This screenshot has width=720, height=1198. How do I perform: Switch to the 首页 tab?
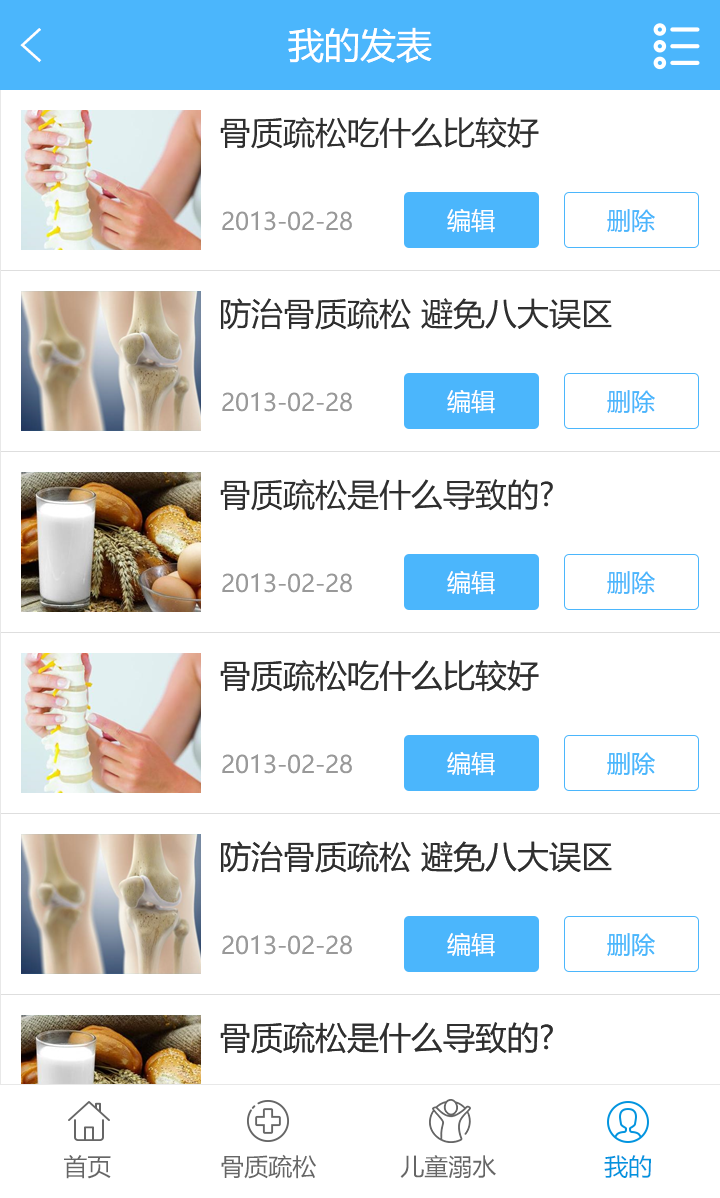pos(88,1140)
